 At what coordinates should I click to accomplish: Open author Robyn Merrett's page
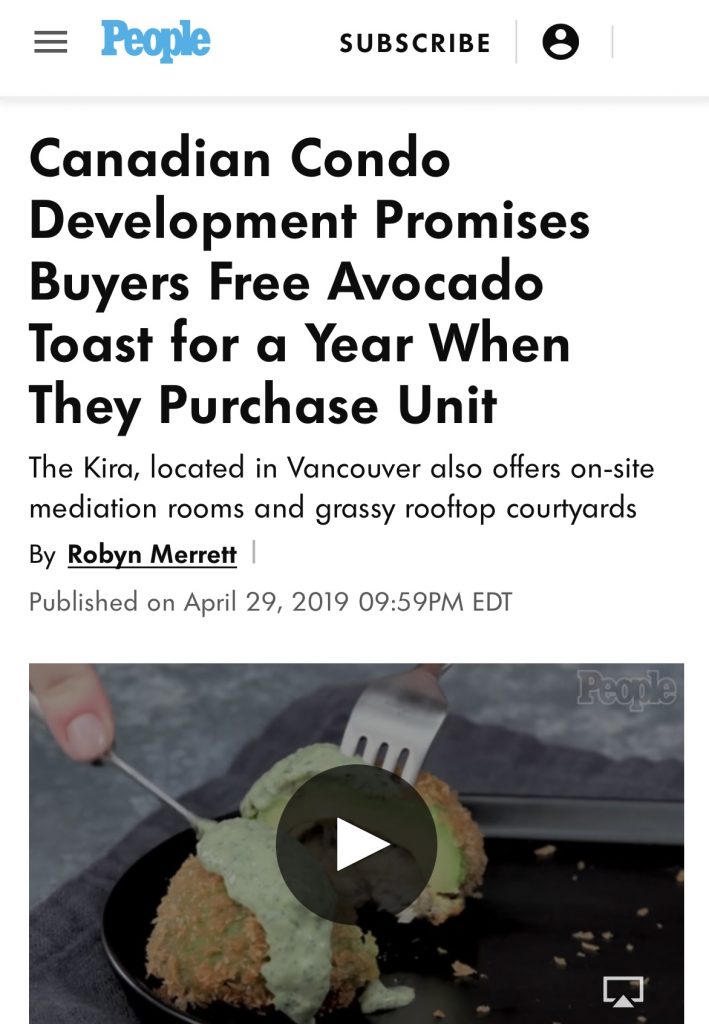(x=152, y=554)
